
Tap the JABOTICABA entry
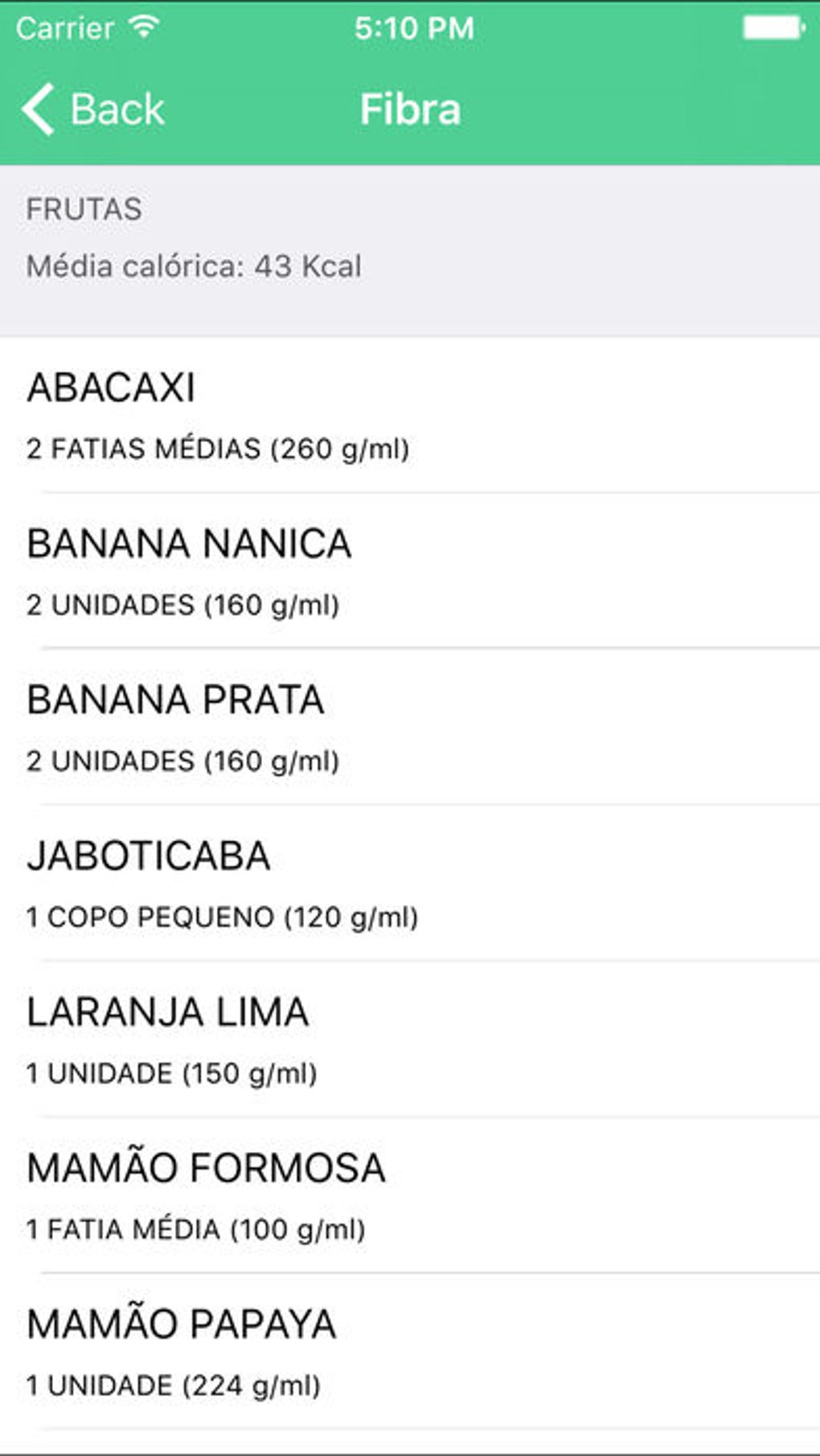410,883
